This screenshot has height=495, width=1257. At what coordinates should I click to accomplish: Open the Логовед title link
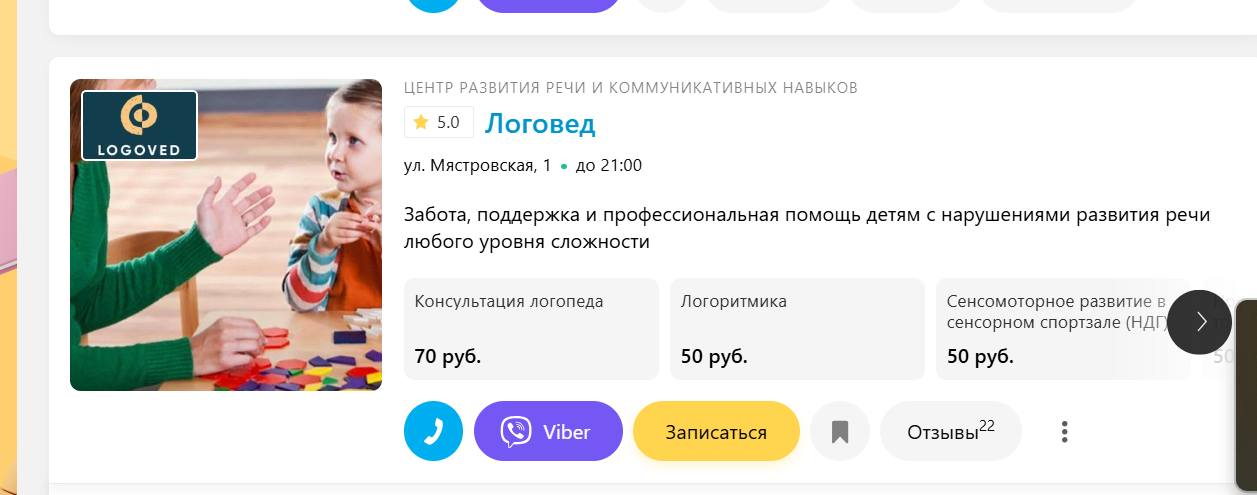tap(540, 124)
